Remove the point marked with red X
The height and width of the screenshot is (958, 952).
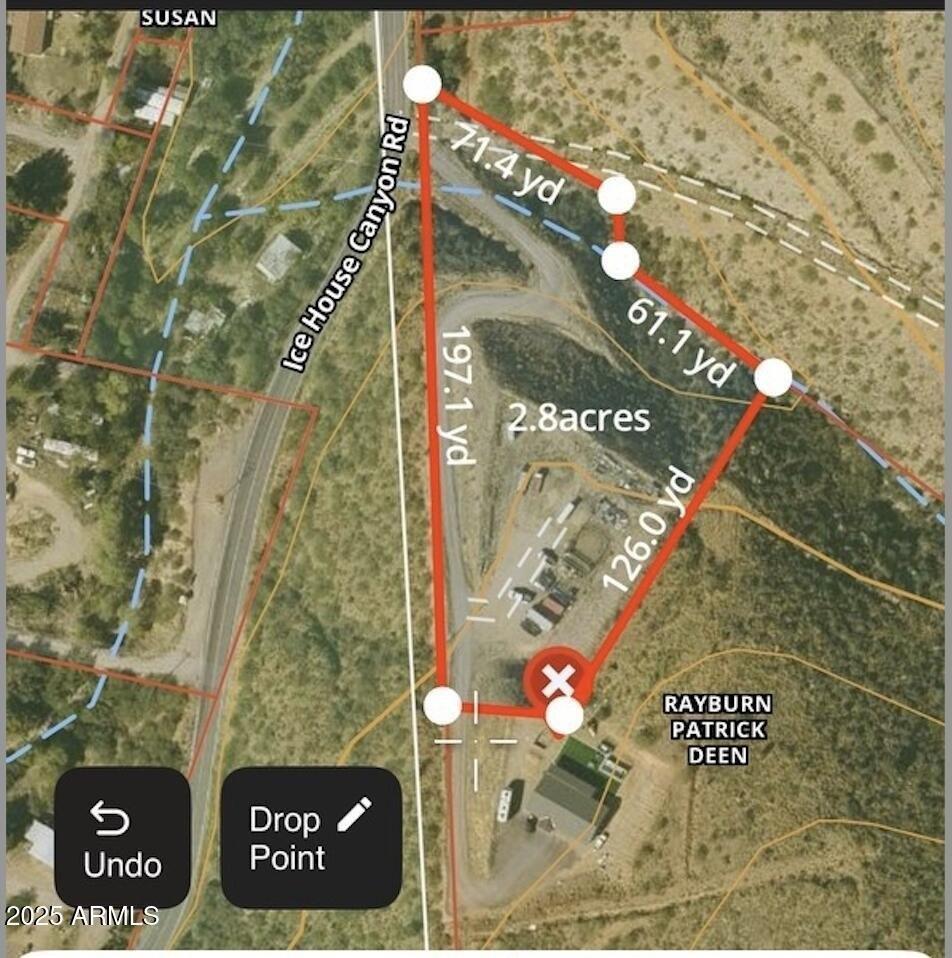point(559,682)
